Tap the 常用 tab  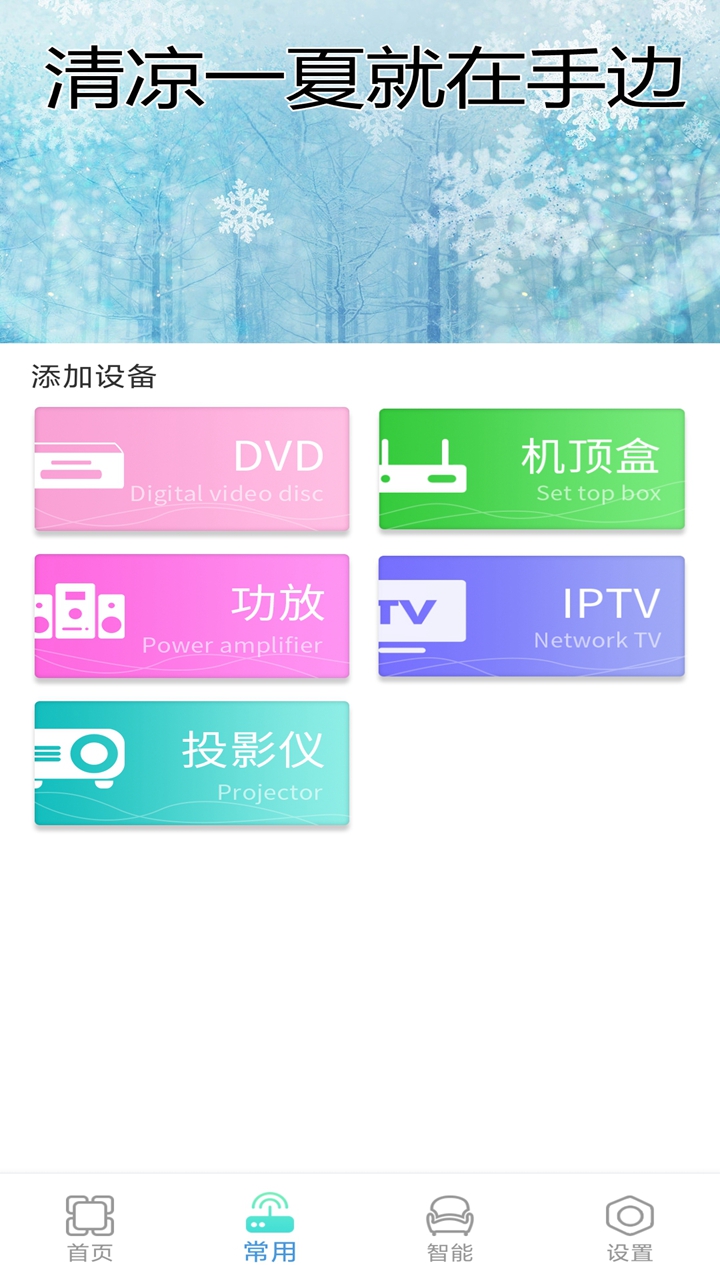(270, 1228)
